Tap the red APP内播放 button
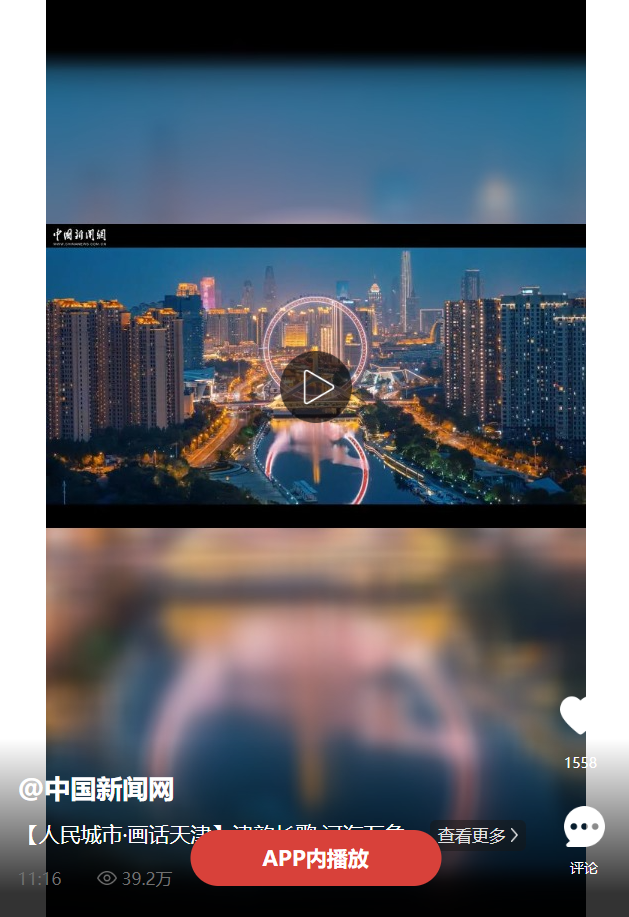This screenshot has width=629, height=917. (316, 858)
